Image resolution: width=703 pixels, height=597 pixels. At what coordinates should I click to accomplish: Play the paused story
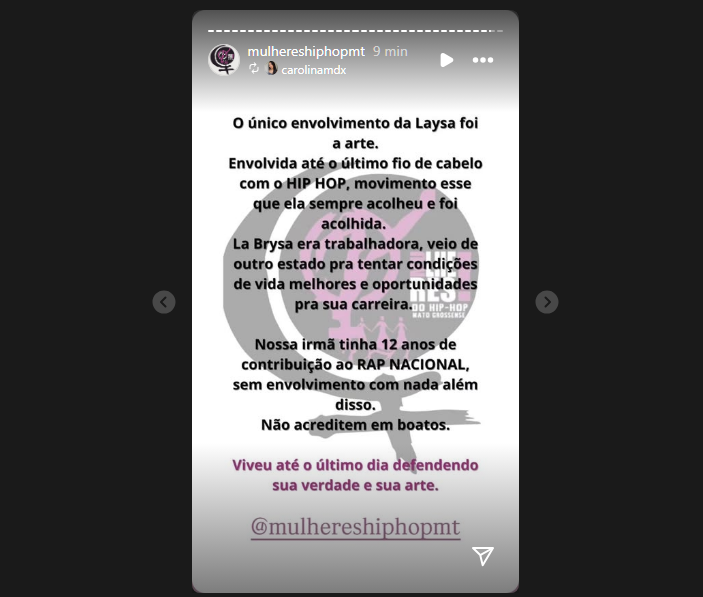[x=447, y=60]
